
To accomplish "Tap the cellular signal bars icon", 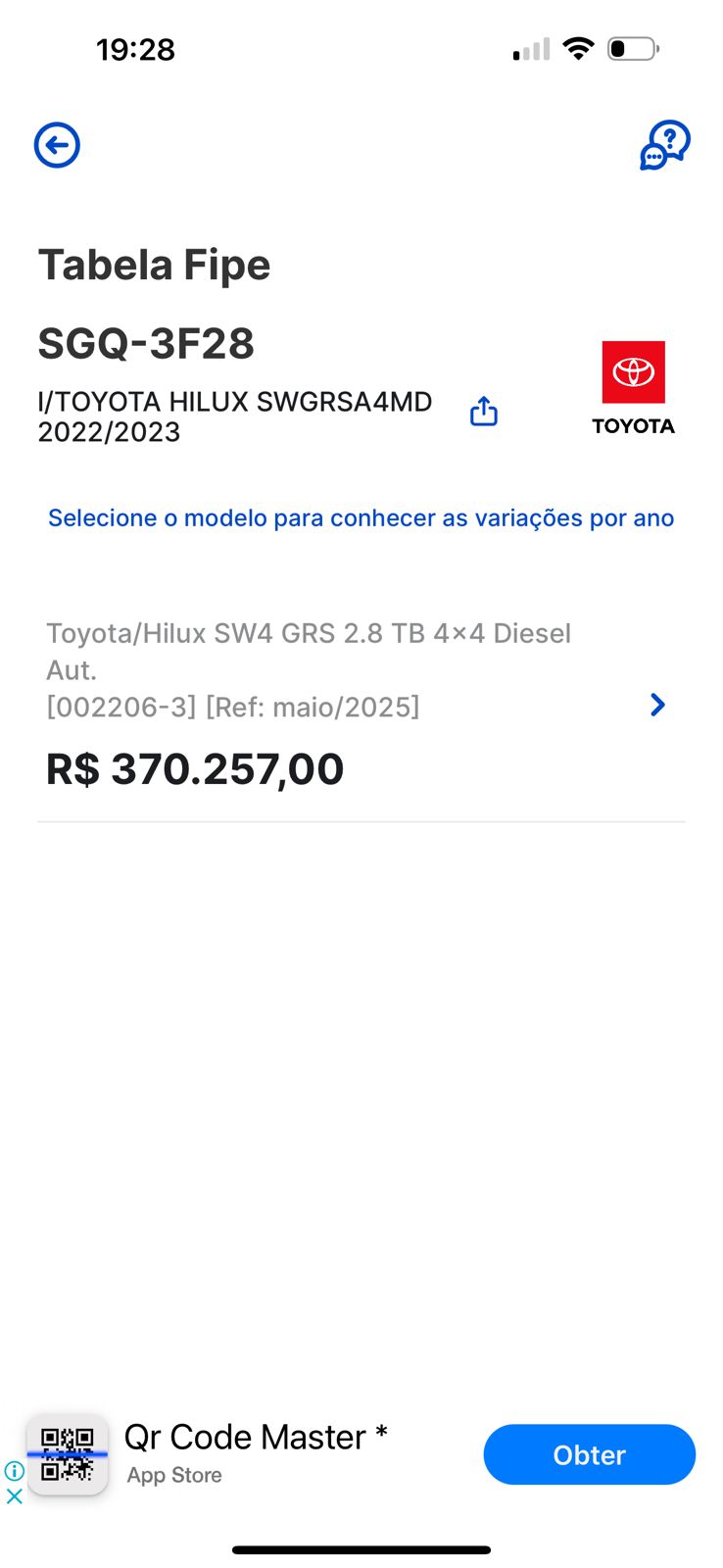I will (529, 48).
